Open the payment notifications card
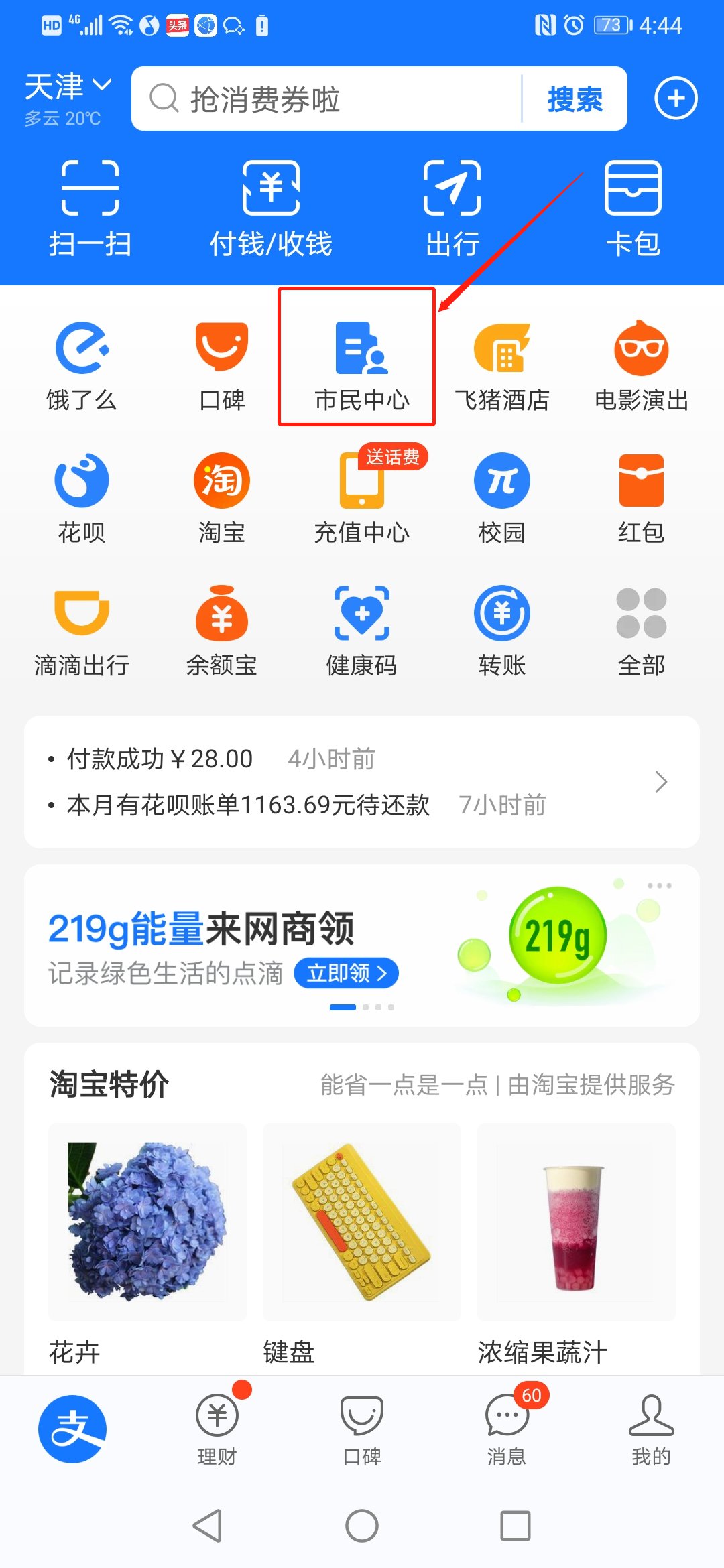Screen dimensions: 724x1568 362,782
